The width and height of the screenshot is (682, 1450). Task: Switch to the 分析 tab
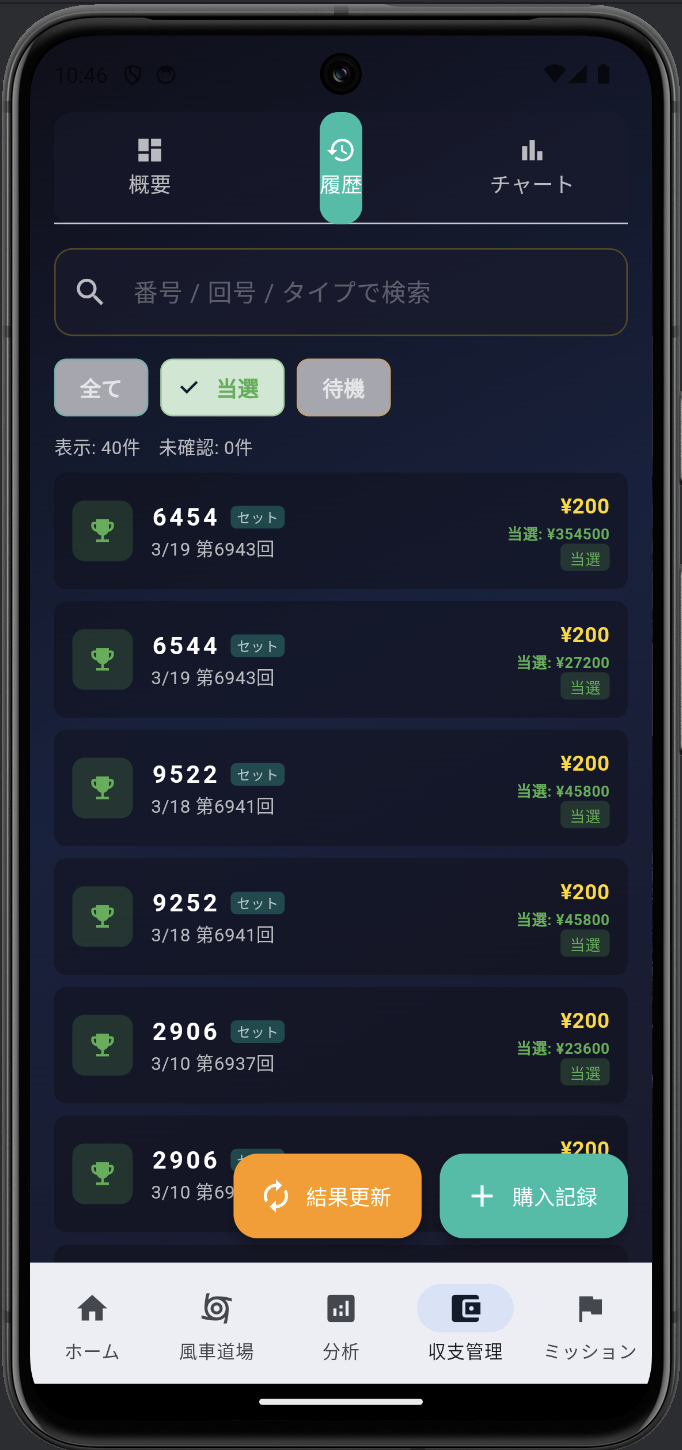tap(341, 1325)
